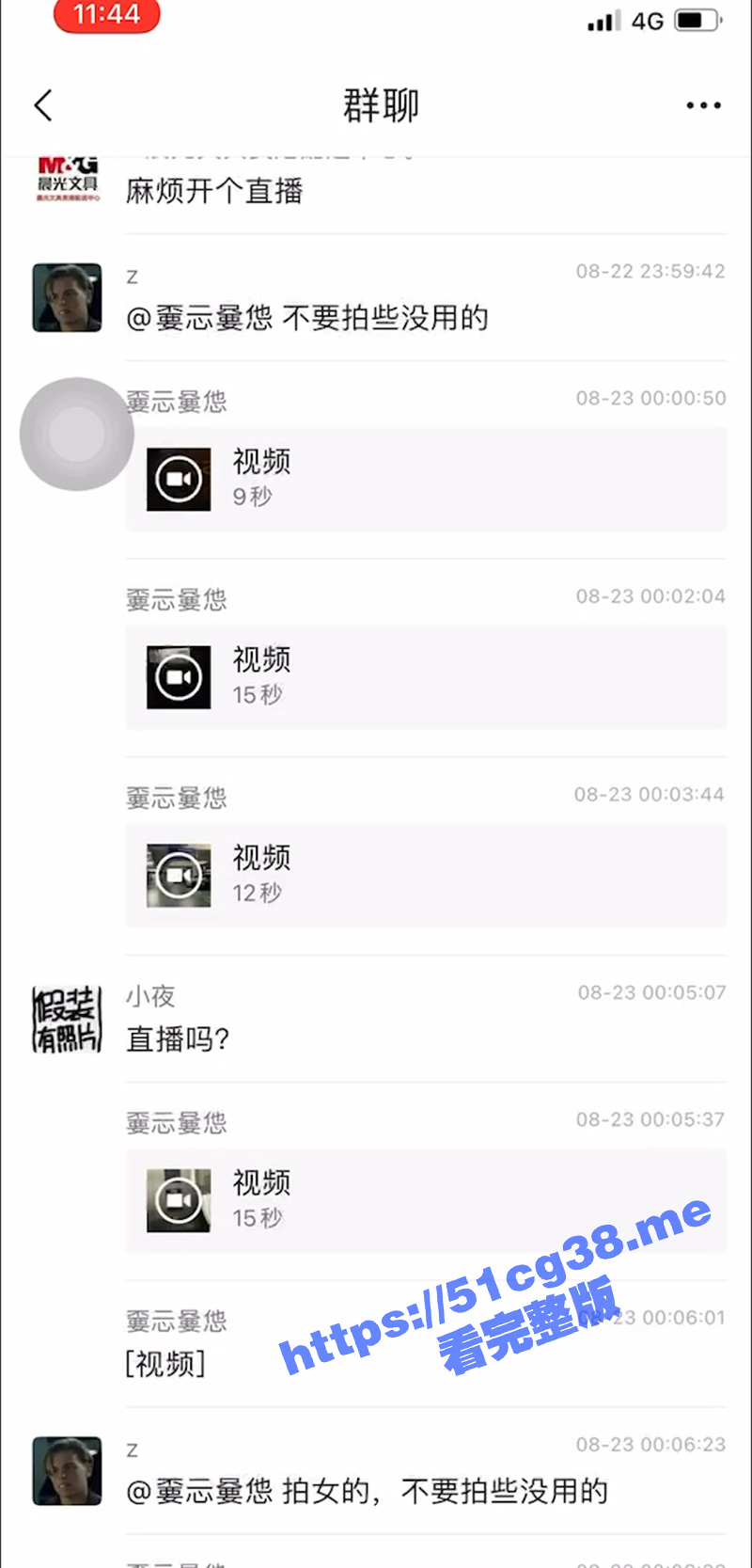This screenshot has width=752, height=1568.
Task: Tap the back arrow to exit the chat
Action: 42,105
